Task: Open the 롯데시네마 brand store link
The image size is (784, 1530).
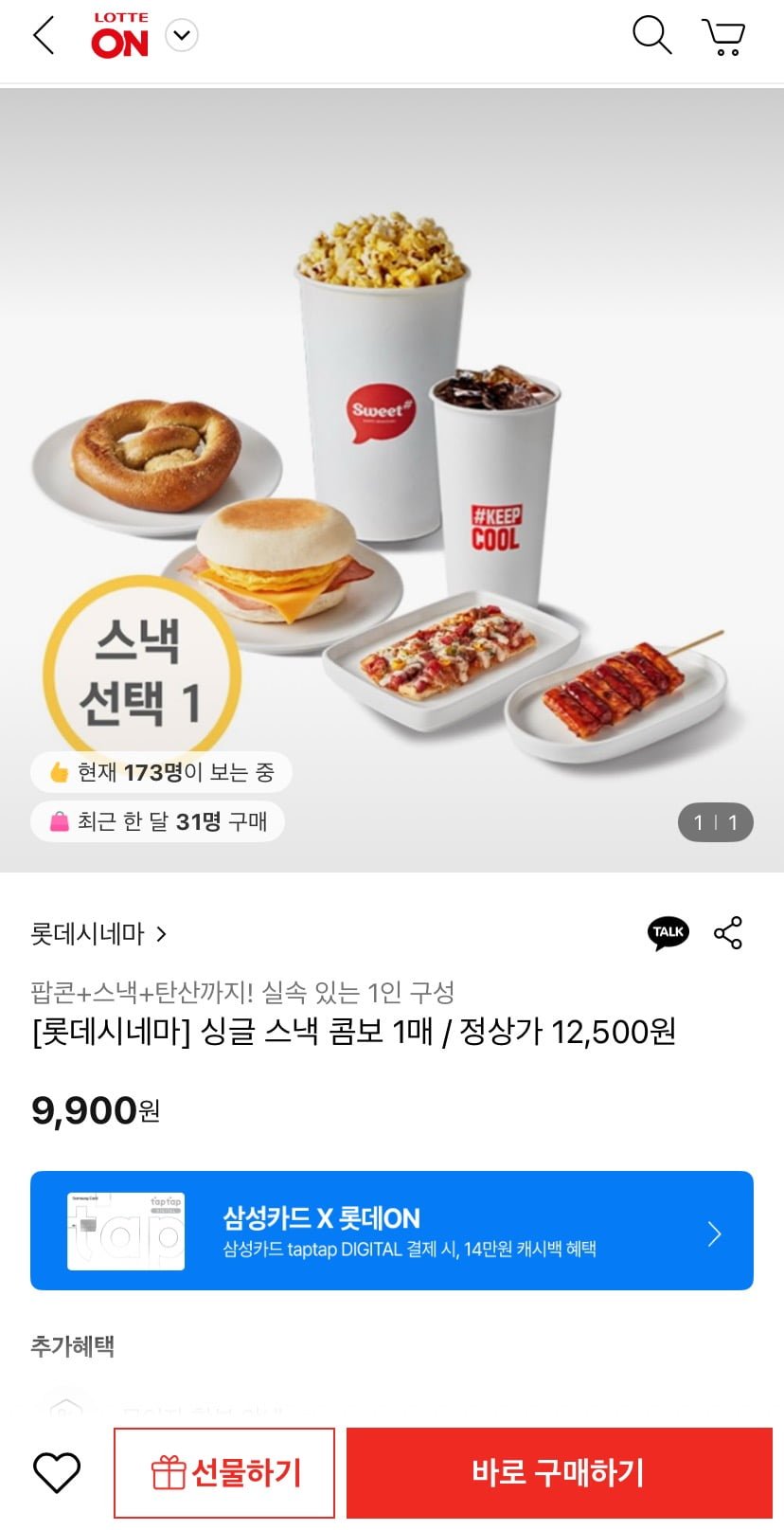Action: (x=98, y=934)
